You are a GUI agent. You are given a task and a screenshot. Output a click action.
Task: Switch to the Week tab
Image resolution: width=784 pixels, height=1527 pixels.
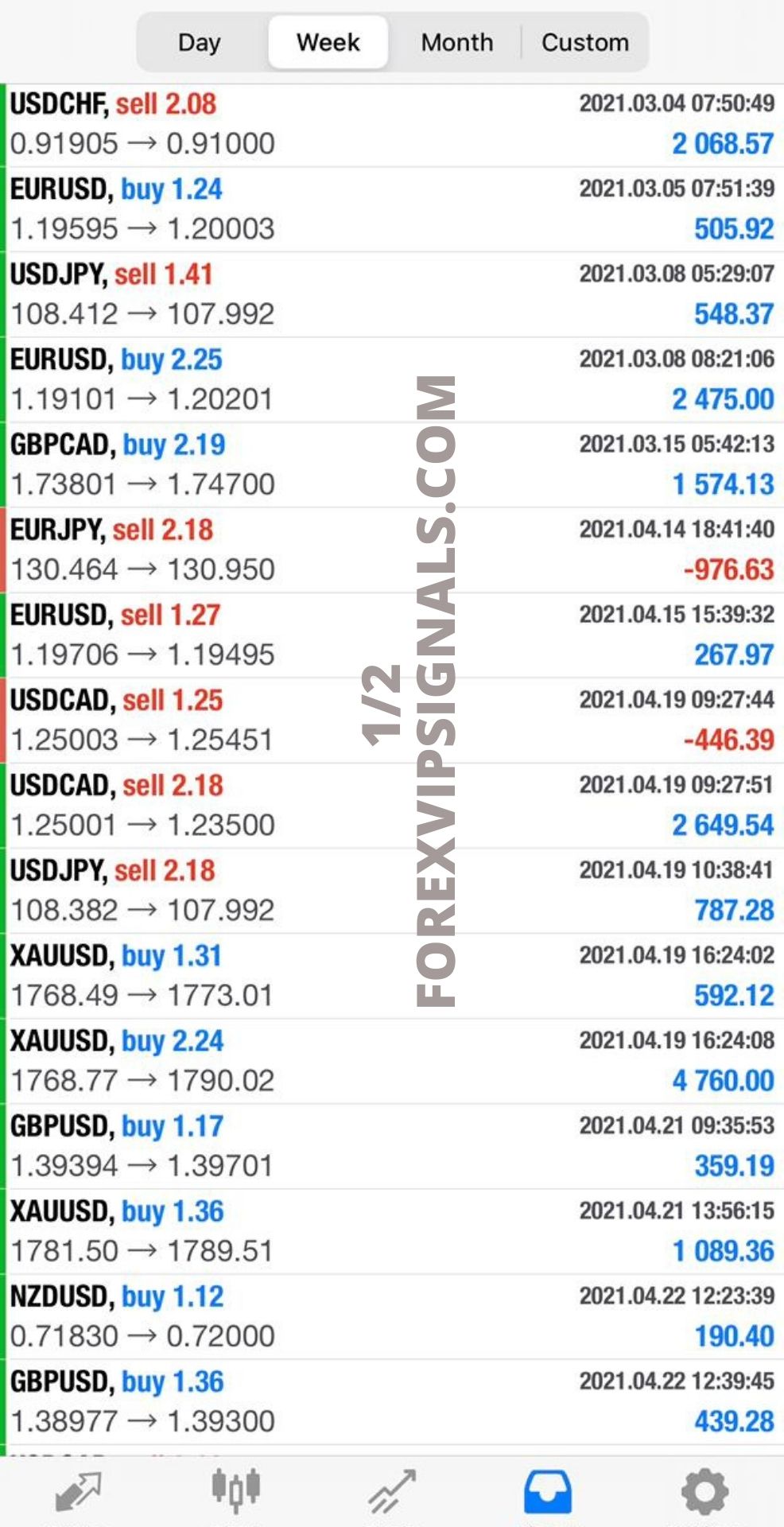(328, 41)
